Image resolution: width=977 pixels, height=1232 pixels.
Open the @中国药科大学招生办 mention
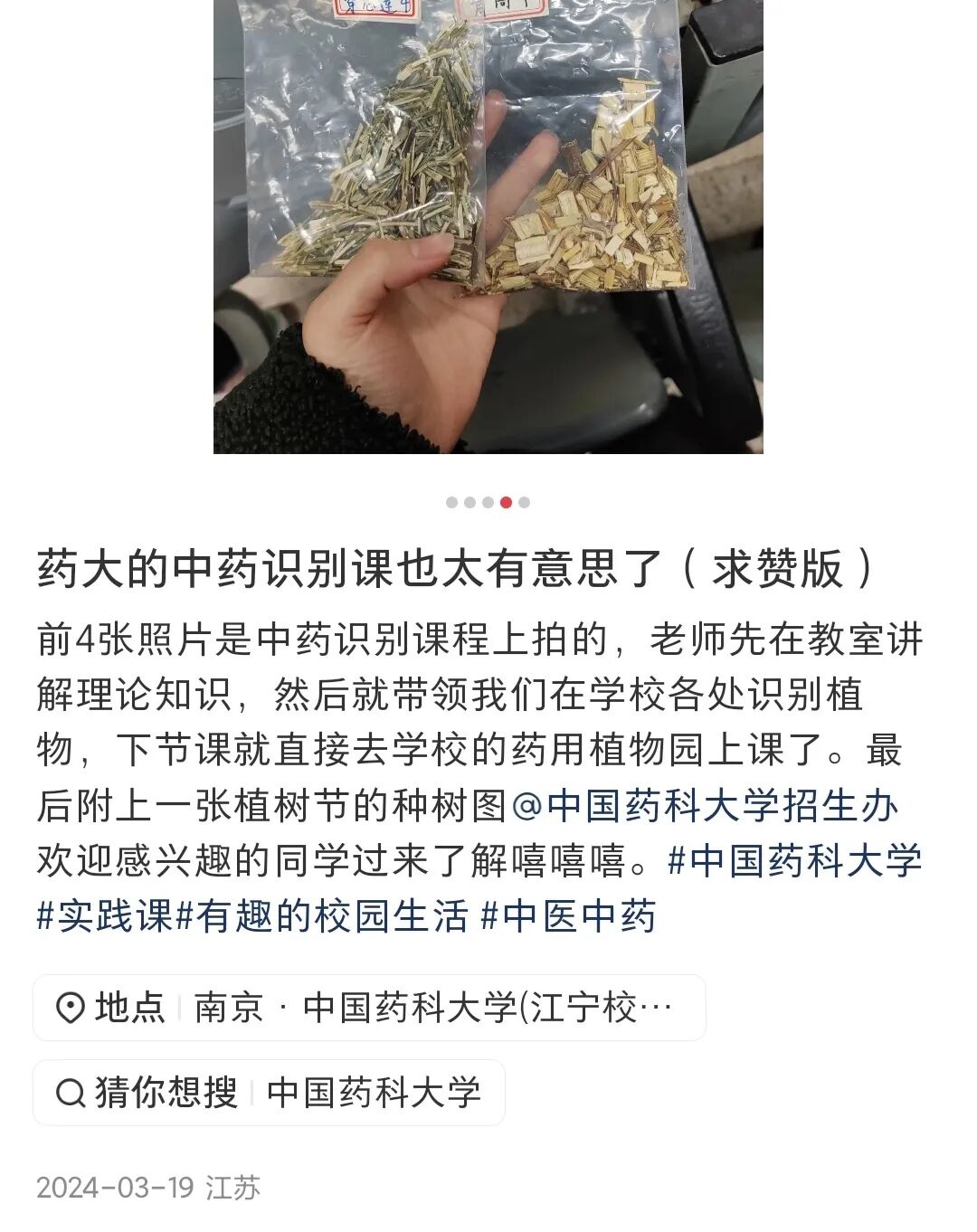pos(706,806)
